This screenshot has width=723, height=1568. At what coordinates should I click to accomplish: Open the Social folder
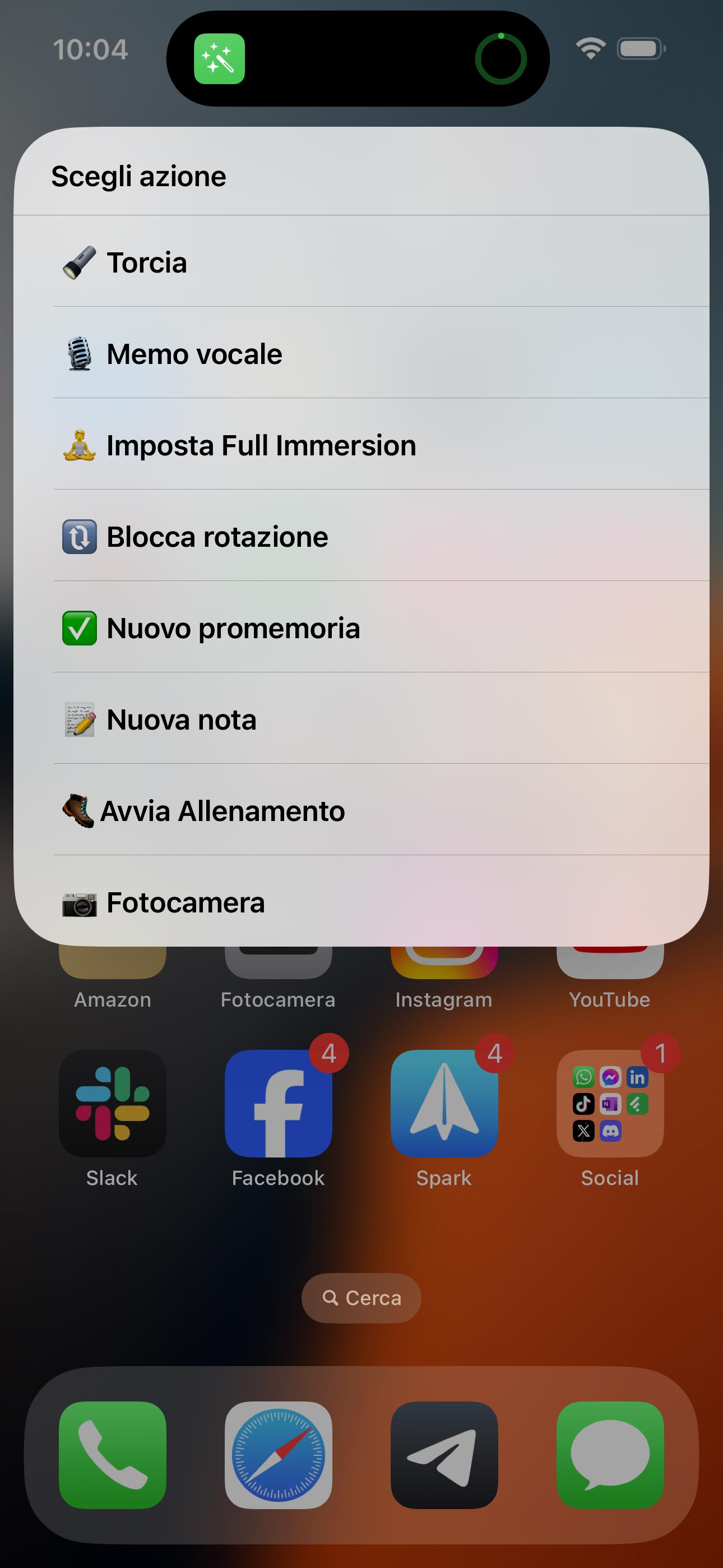(x=610, y=1103)
